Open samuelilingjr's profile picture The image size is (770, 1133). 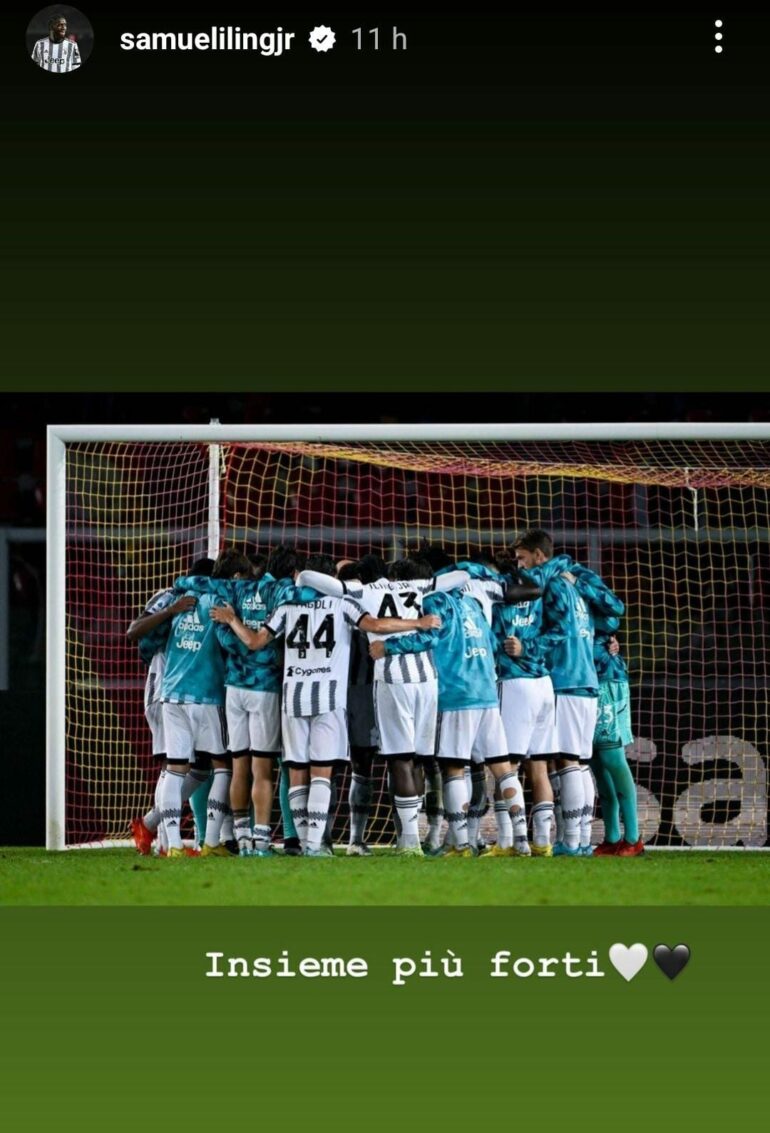[x=59, y=39]
